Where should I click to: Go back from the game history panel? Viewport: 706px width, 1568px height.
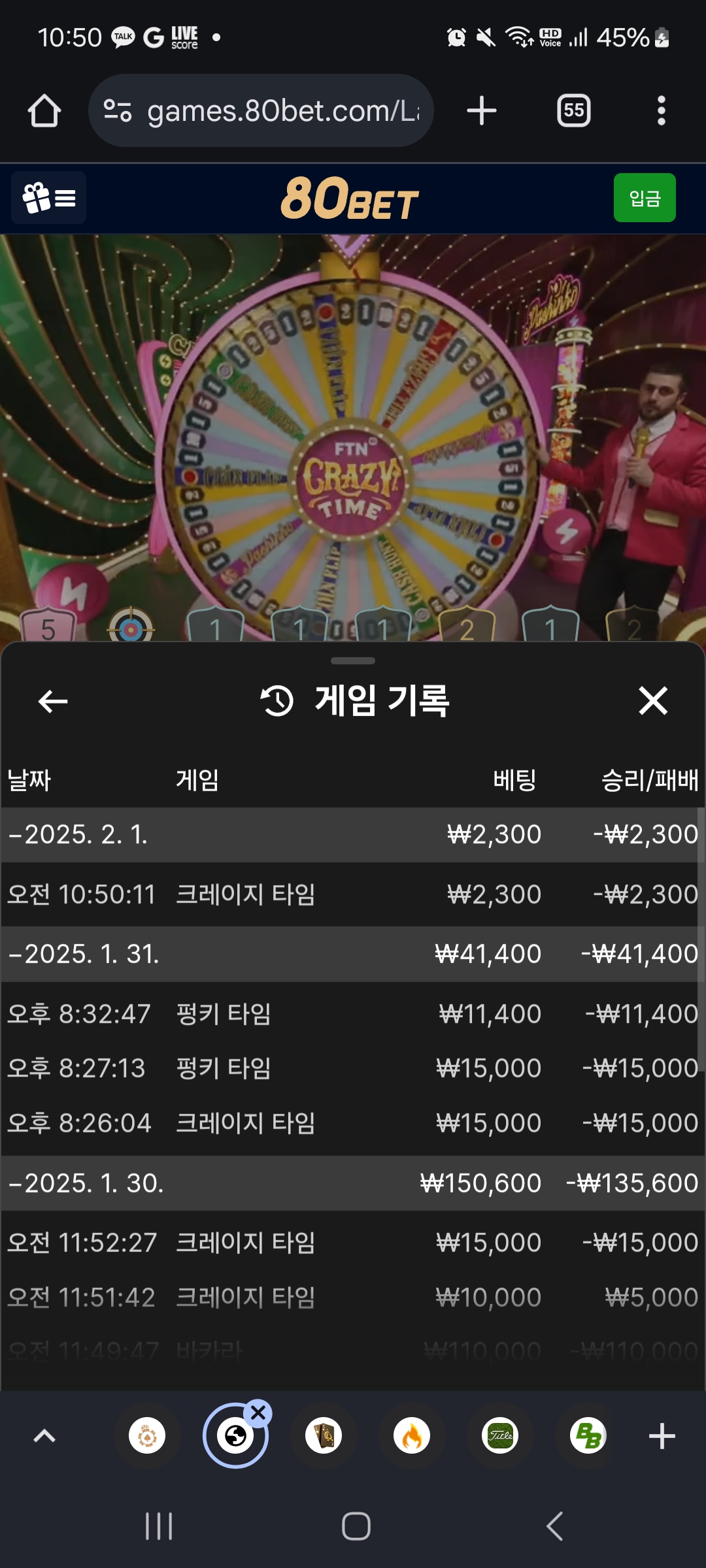(53, 701)
